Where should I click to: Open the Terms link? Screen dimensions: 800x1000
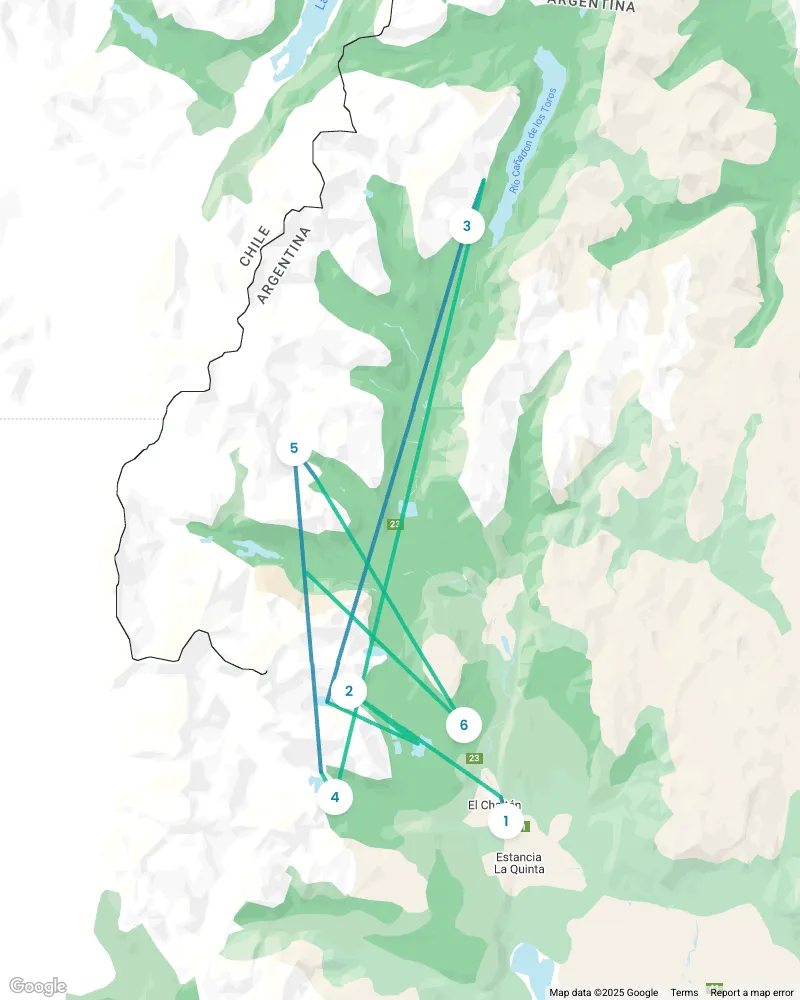coord(684,992)
